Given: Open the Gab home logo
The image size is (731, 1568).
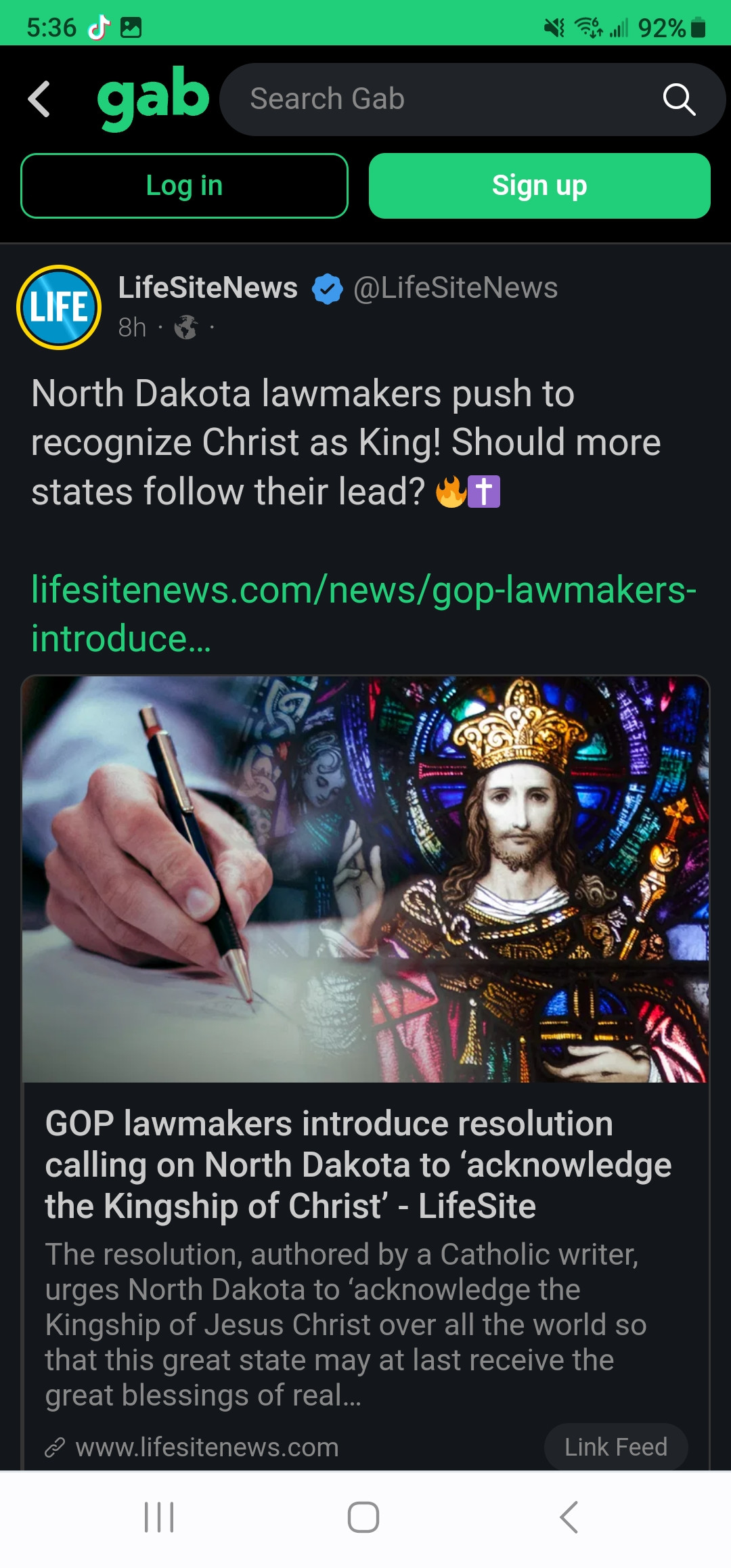Looking at the screenshot, I should point(153,99).
